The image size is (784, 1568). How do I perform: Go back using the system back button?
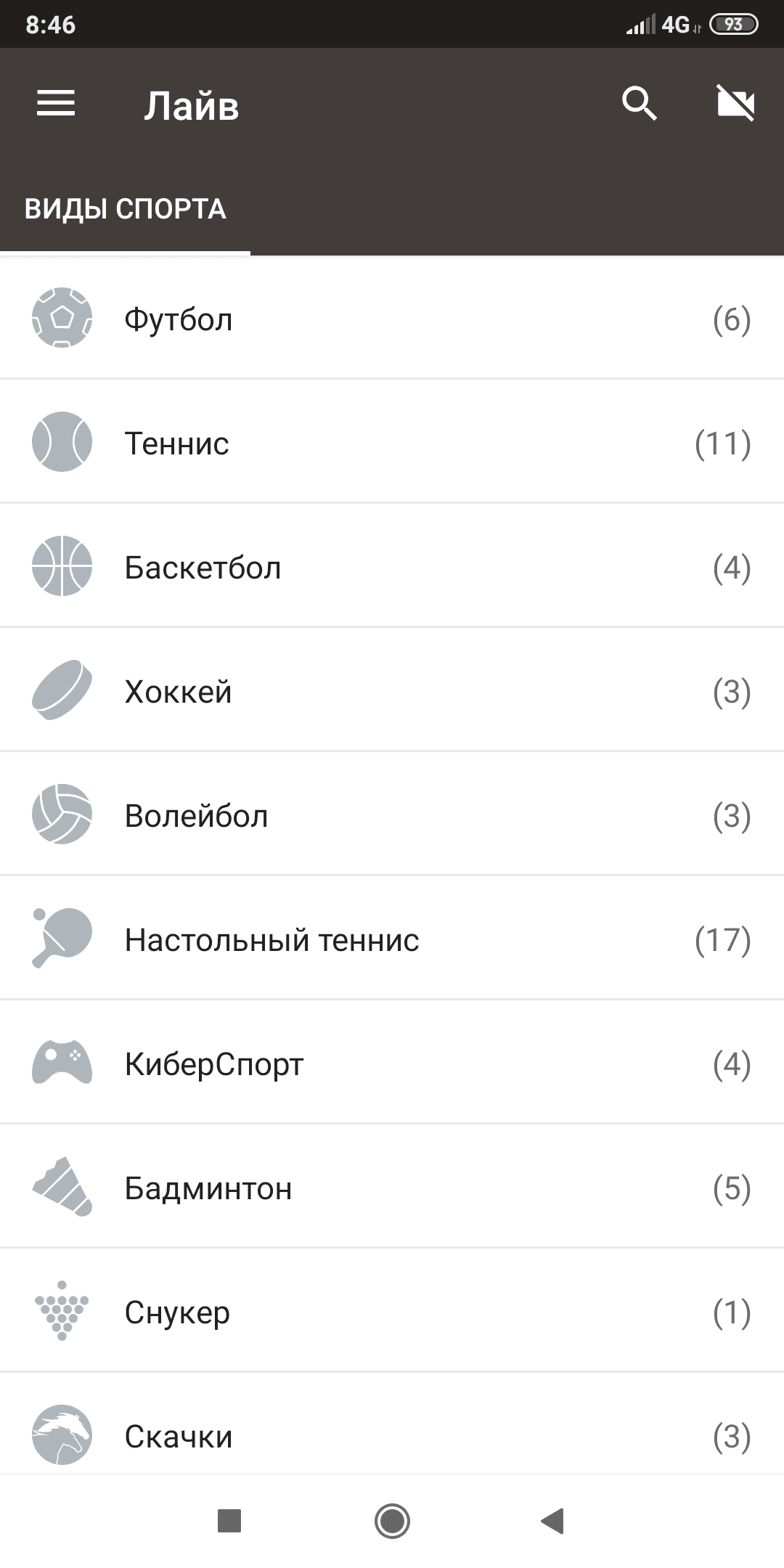click(553, 1520)
